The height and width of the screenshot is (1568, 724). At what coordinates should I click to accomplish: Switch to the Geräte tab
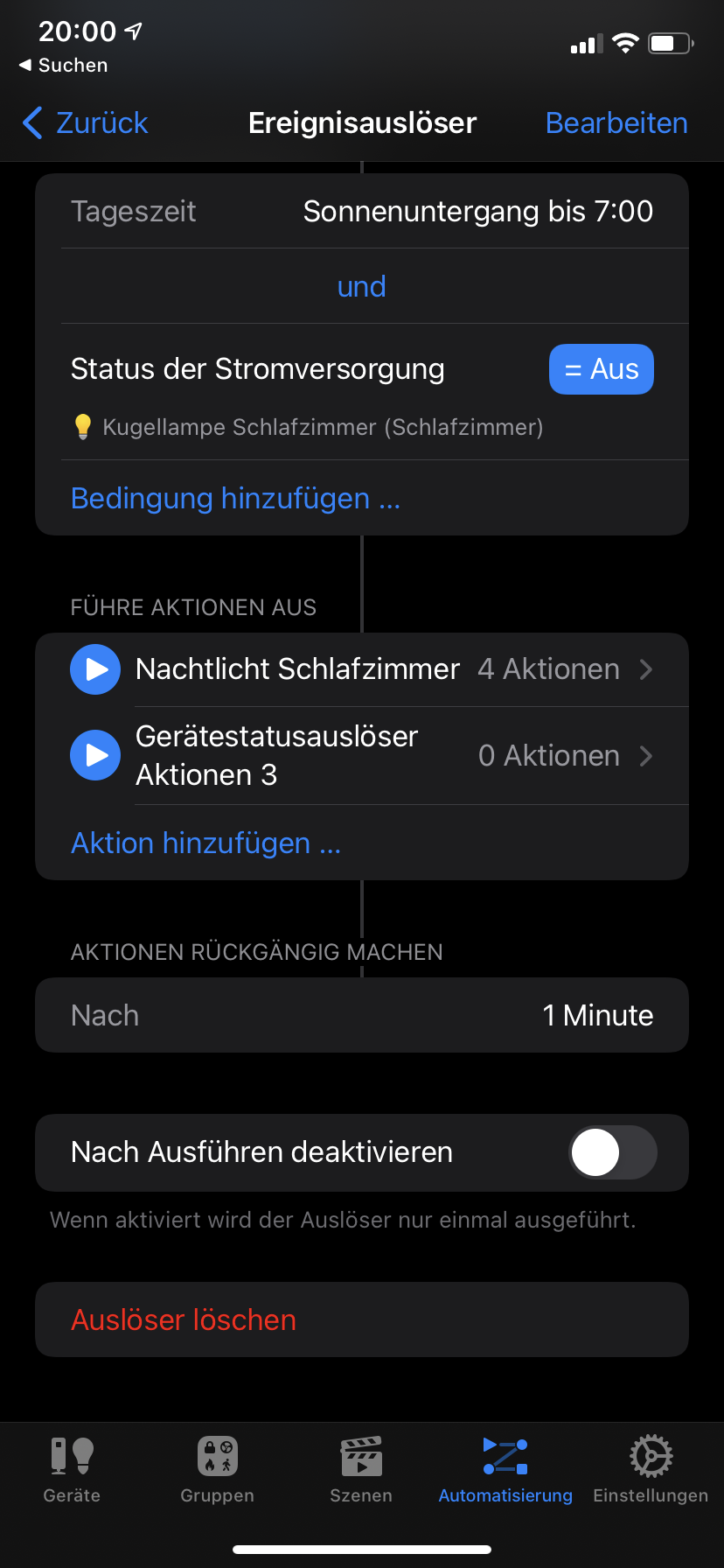(x=72, y=1470)
